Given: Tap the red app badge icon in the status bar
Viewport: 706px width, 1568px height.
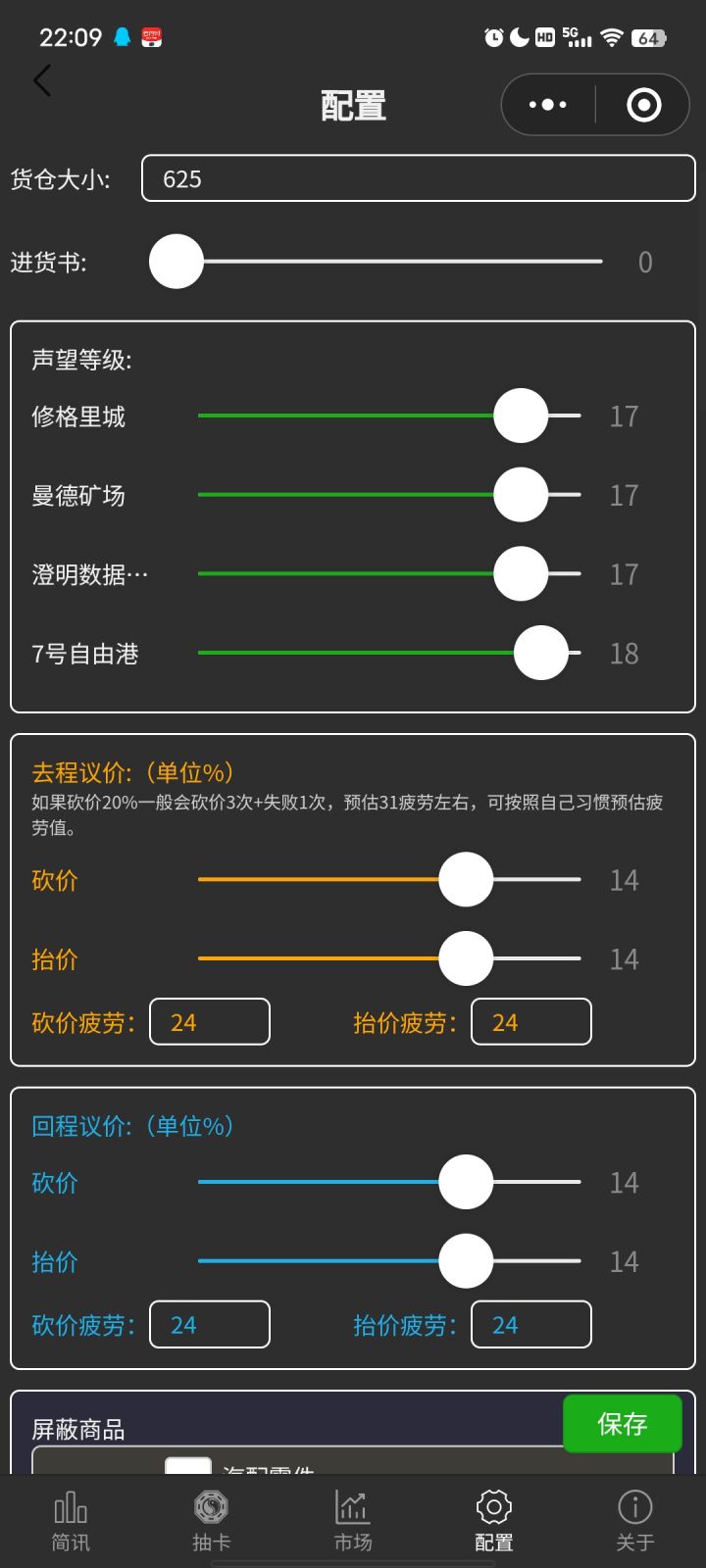Looking at the screenshot, I should (x=151, y=37).
